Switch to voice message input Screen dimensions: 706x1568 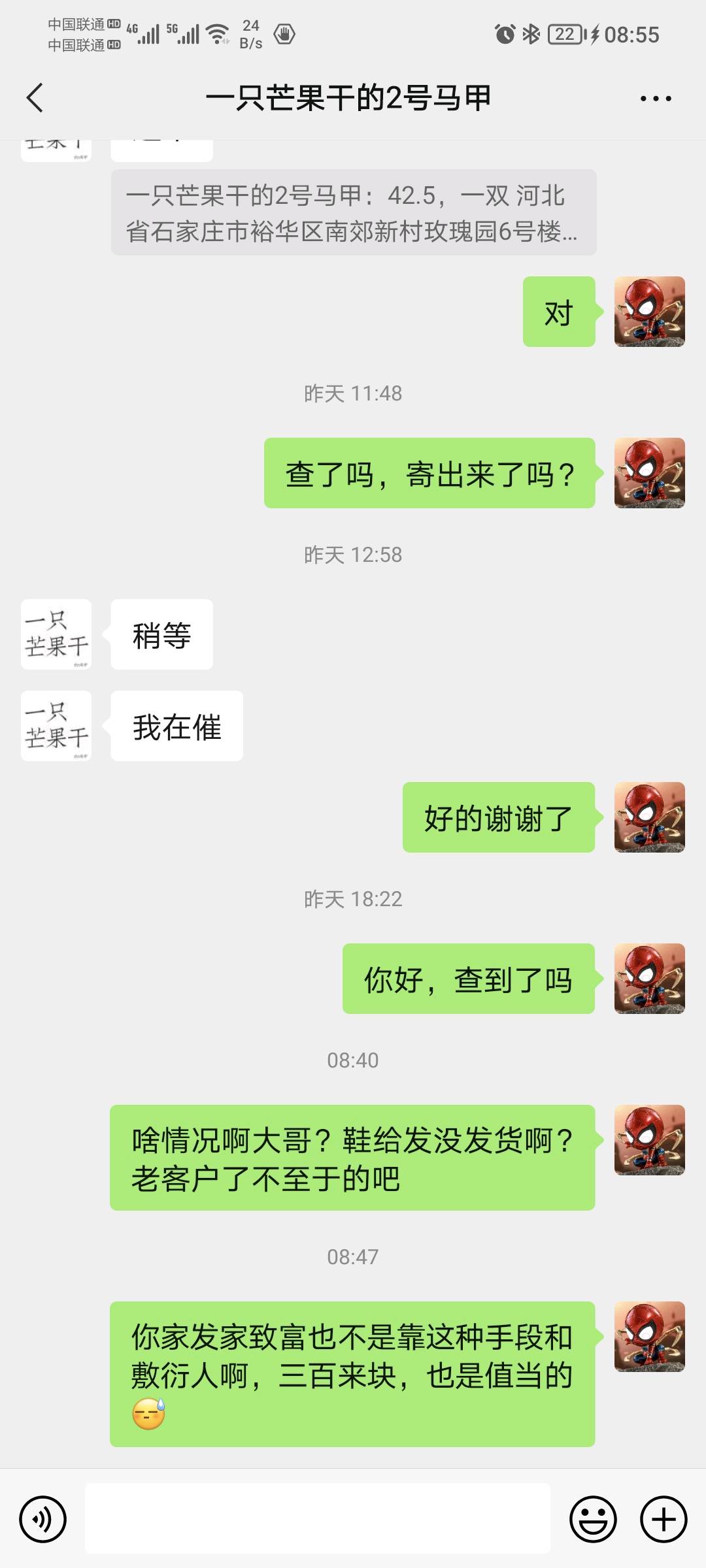coord(43,1519)
